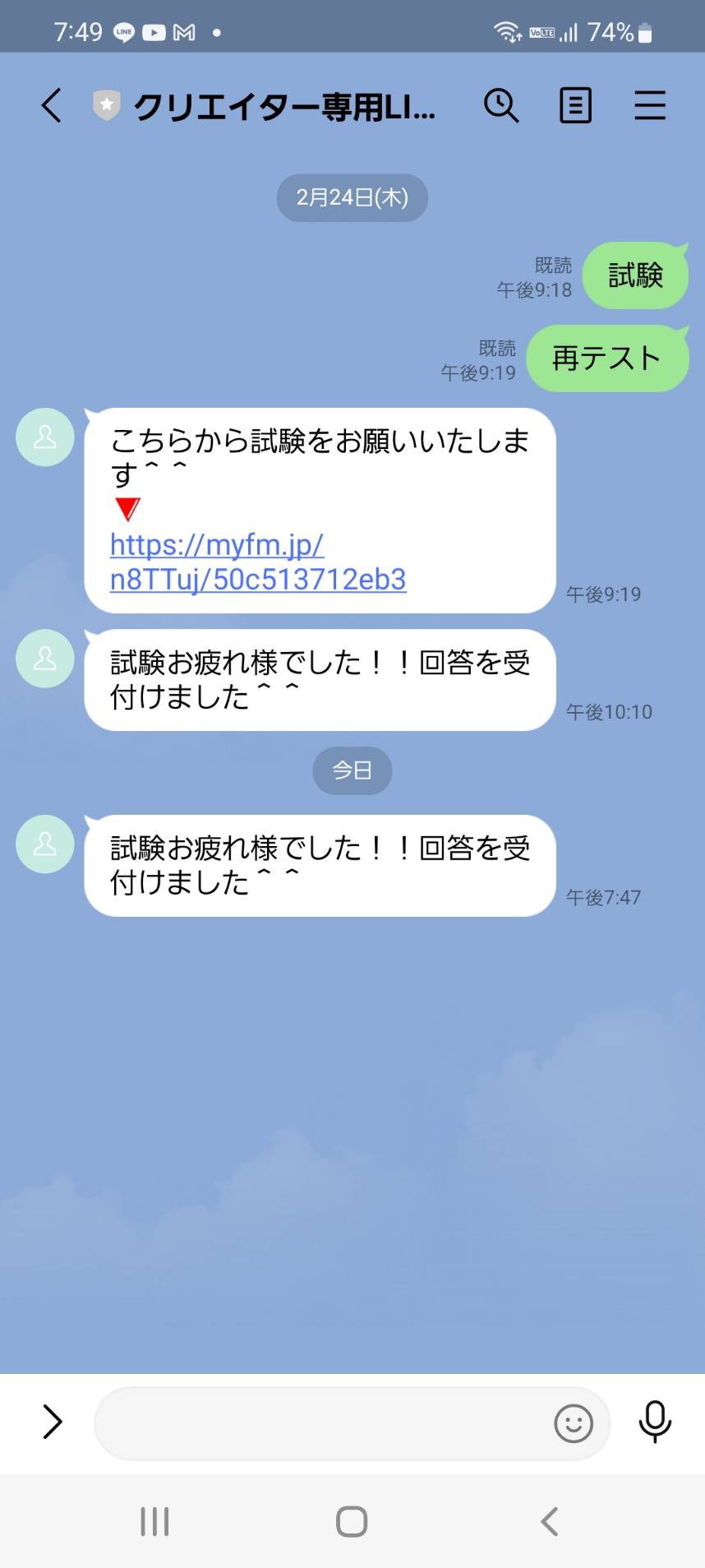Open recent apps from the navigation bar
The height and width of the screenshot is (1568, 705).
(154, 1521)
